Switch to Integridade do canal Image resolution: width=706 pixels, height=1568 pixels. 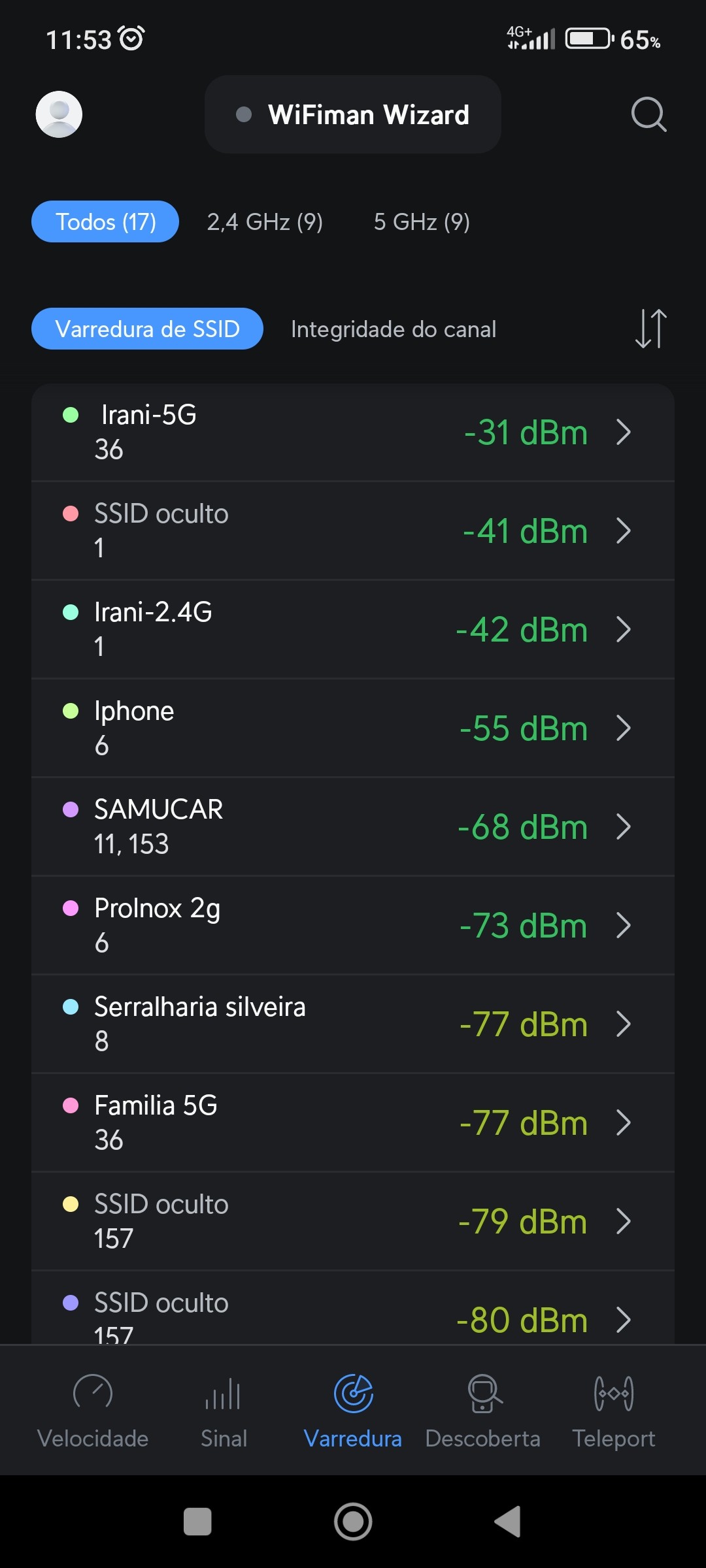point(394,329)
